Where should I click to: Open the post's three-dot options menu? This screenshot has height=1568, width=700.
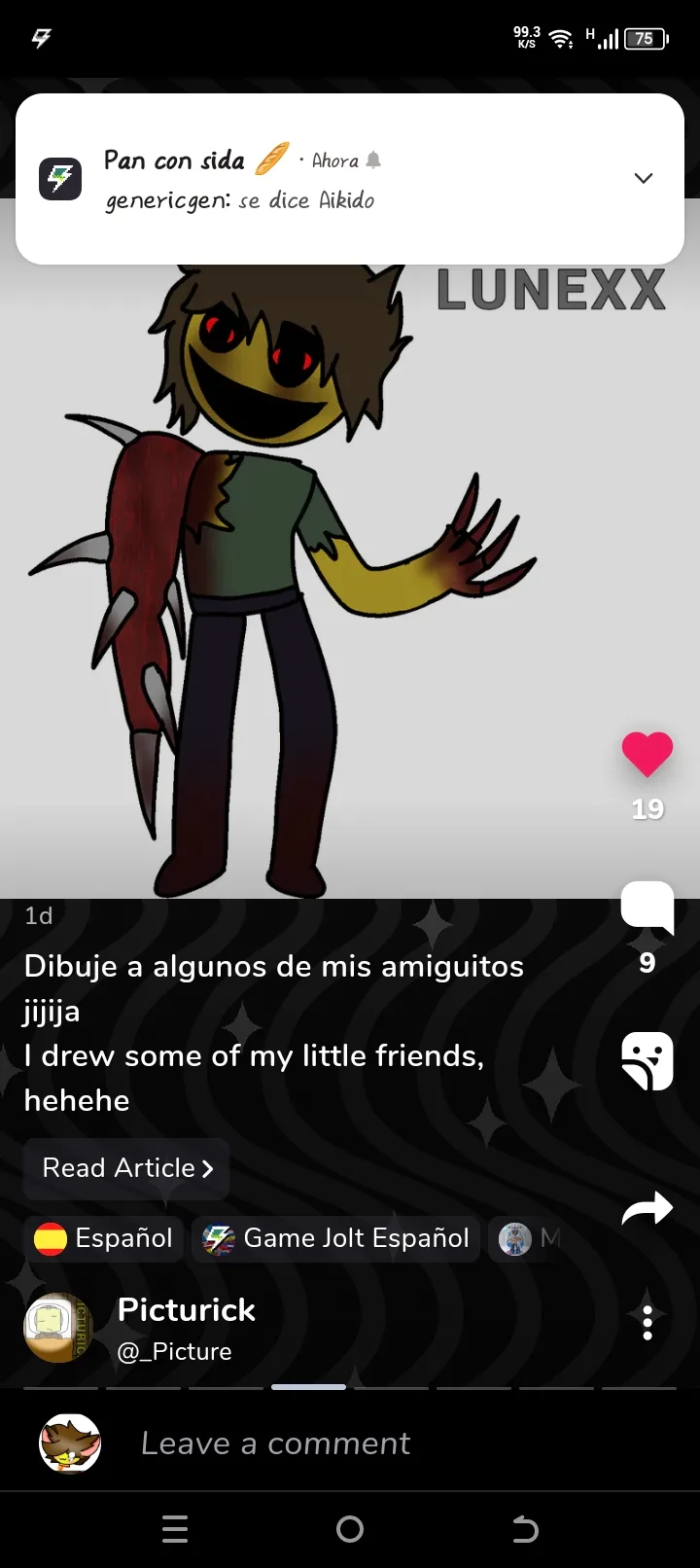point(647,1322)
